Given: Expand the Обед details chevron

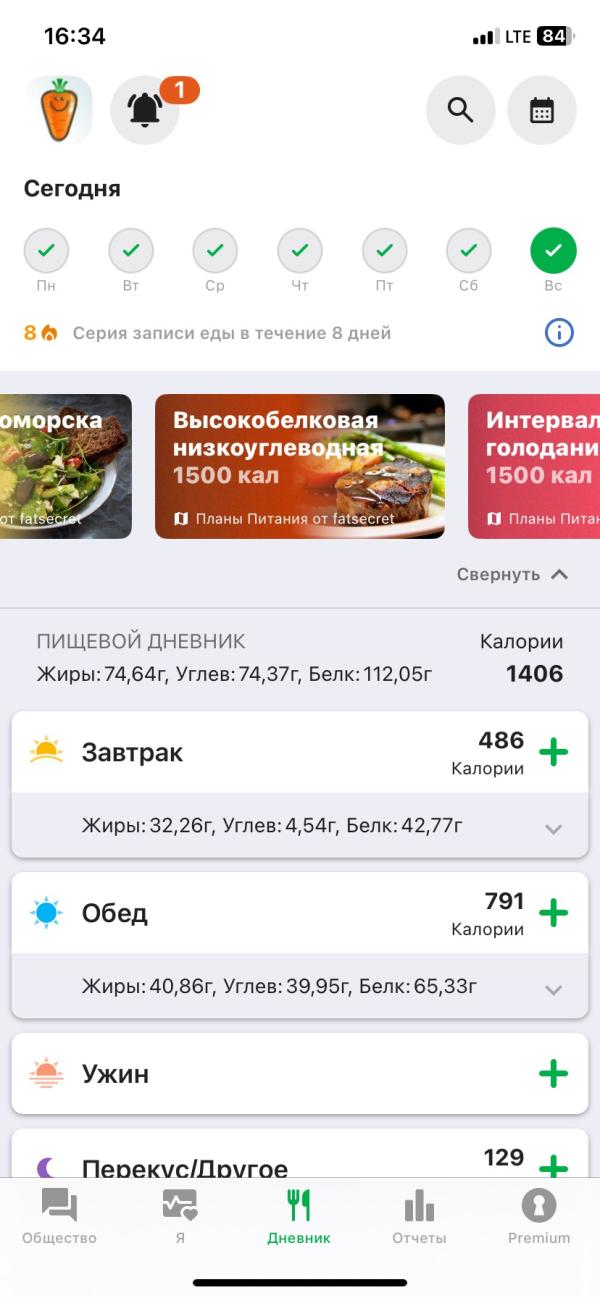Looking at the screenshot, I should [553, 990].
